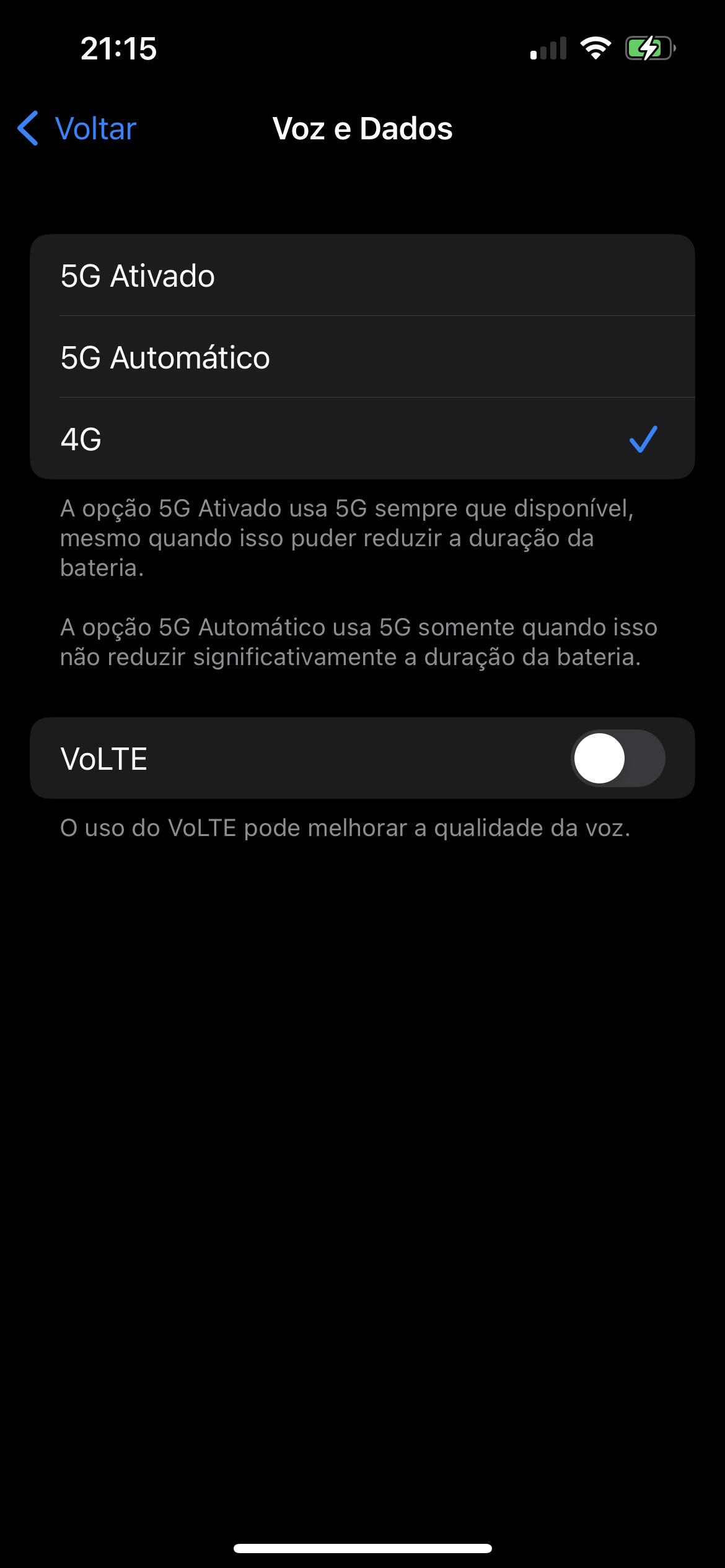Go back with the Voltar button

tap(77, 129)
